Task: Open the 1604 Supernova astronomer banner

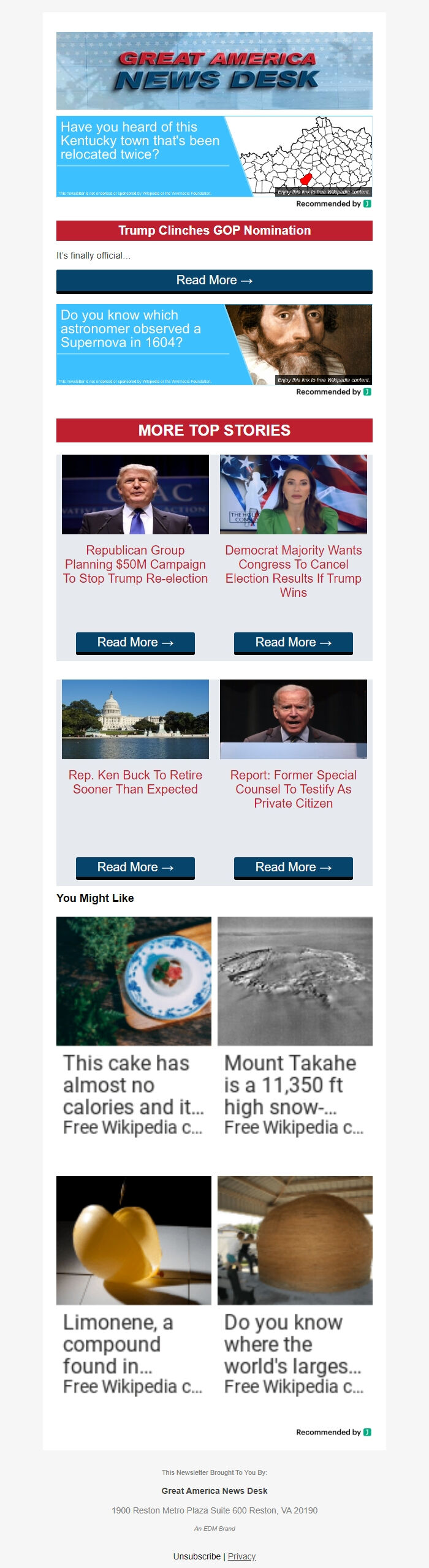Action: click(x=214, y=344)
